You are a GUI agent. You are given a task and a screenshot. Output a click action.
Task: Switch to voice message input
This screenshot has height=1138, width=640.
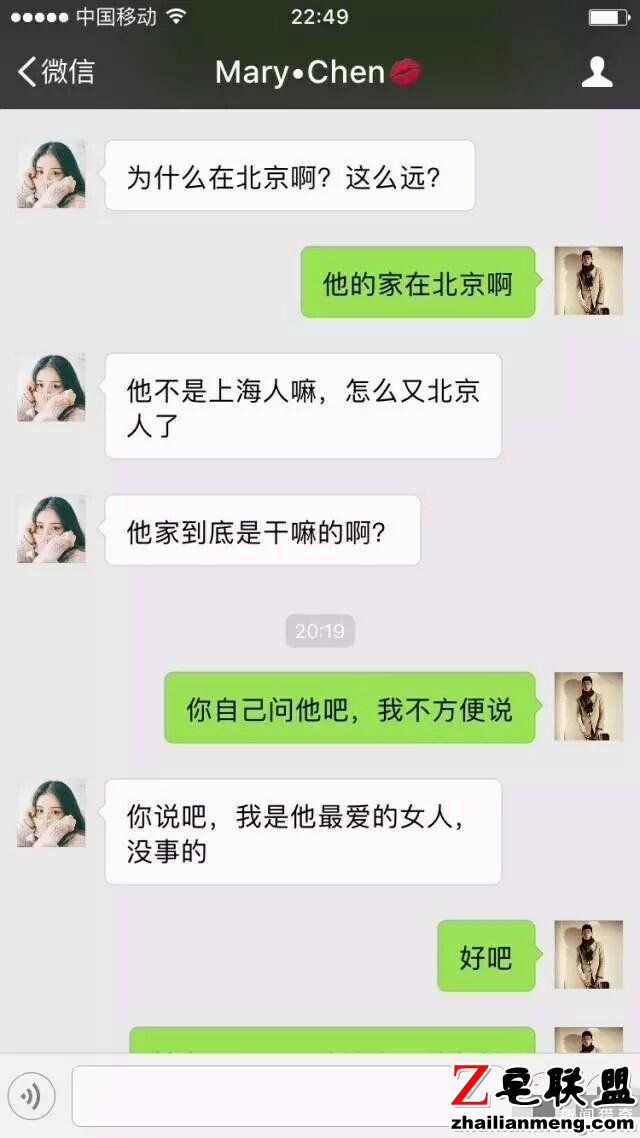click(31, 1096)
